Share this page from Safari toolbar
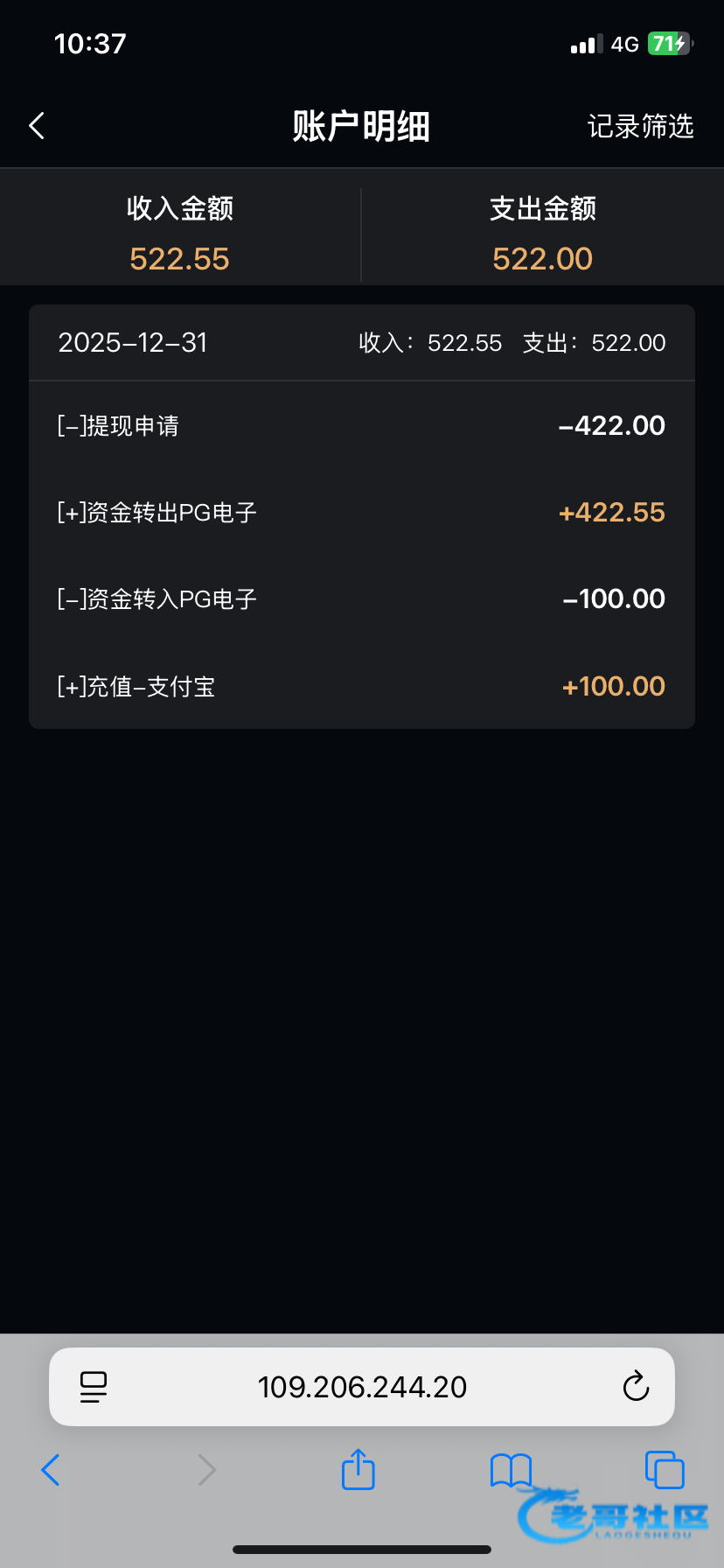Screen dimensions: 724x1568 click(358, 1469)
